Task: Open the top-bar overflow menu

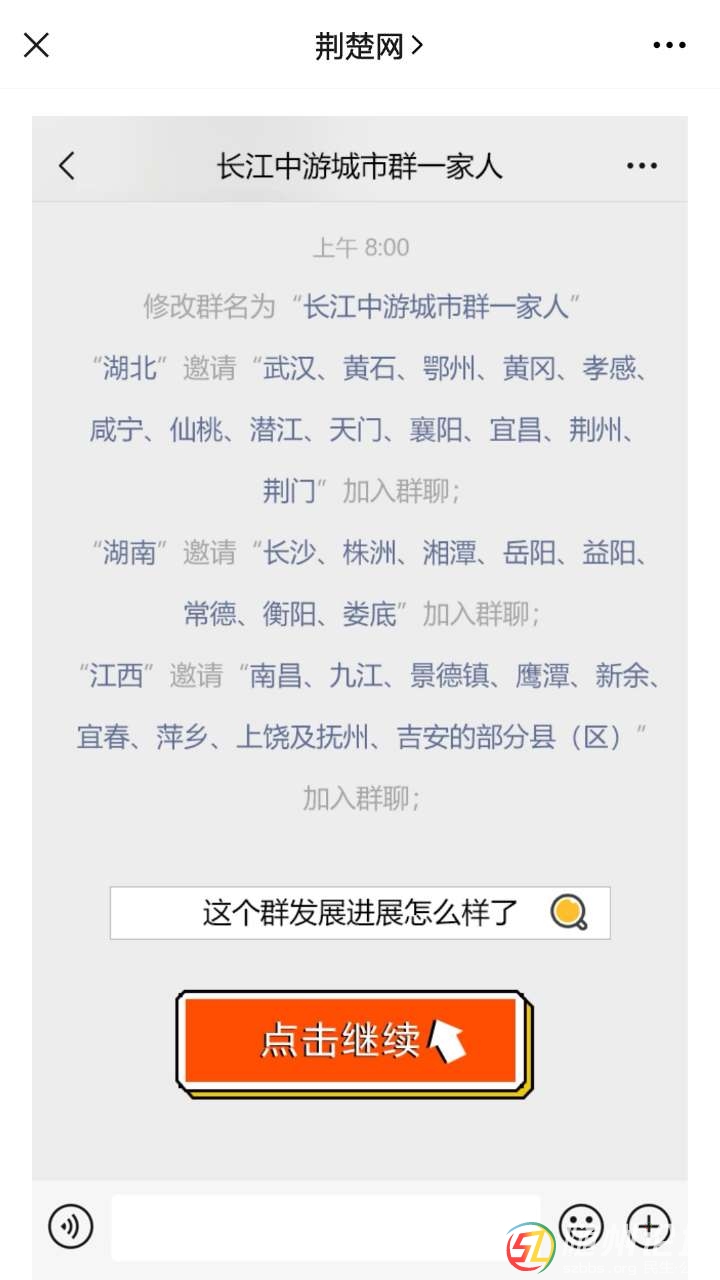Action: [x=669, y=45]
